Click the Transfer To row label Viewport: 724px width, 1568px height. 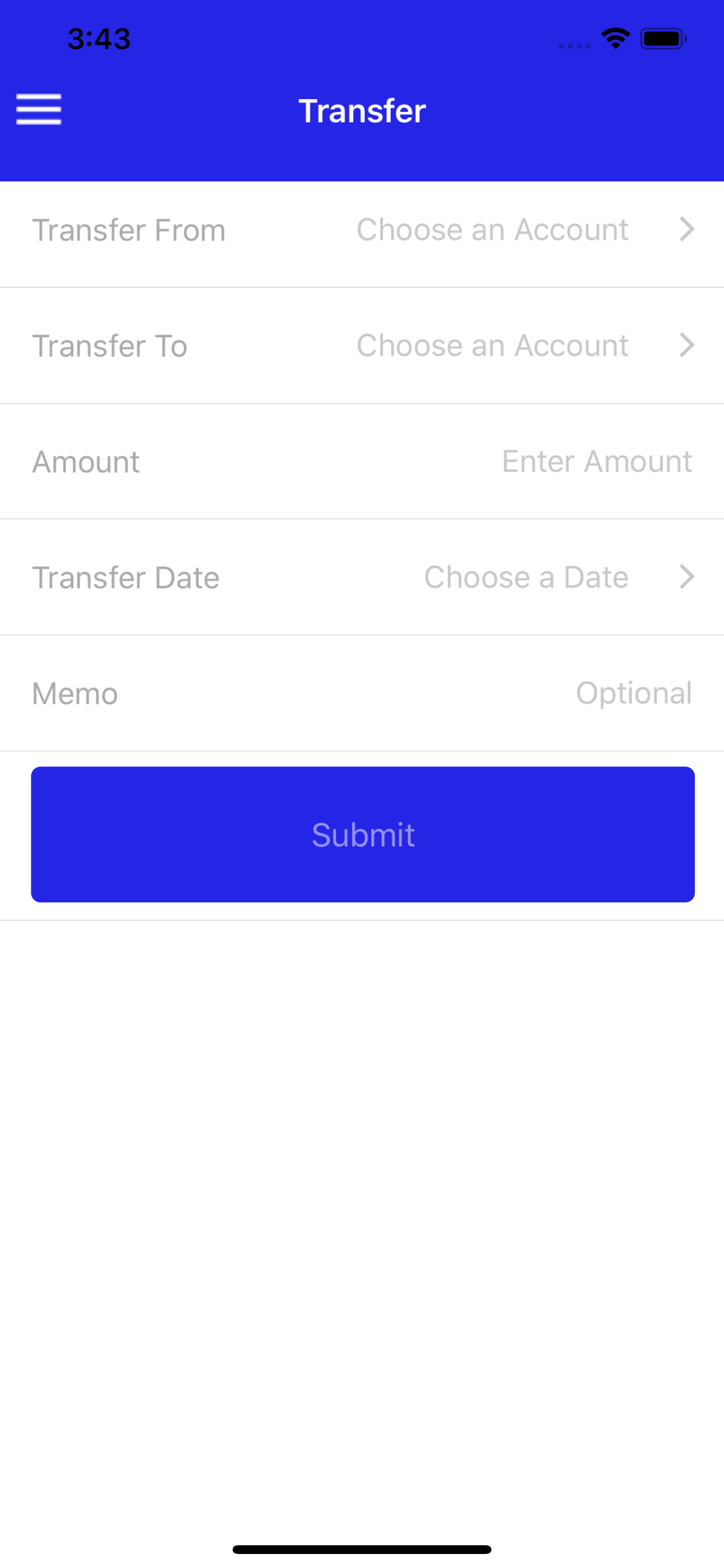coord(110,345)
